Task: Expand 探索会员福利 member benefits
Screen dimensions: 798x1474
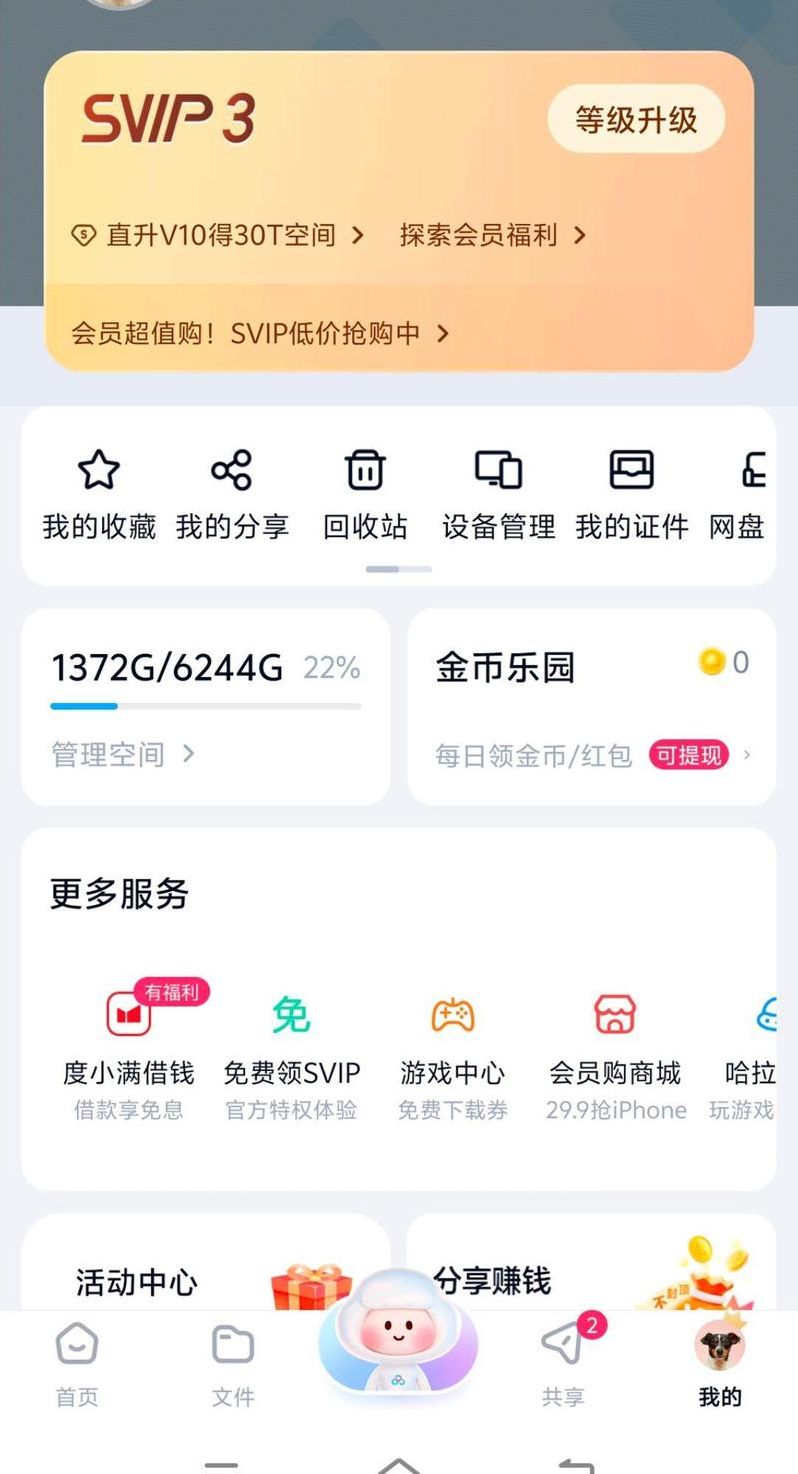Action: (476, 236)
